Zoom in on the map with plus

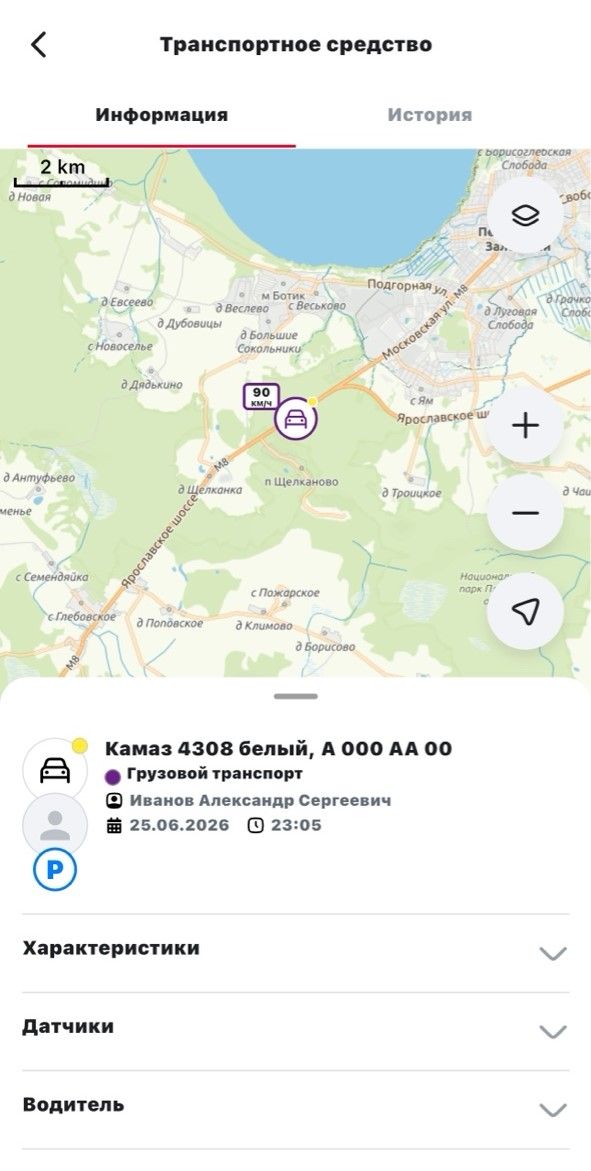[x=525, y=425]
